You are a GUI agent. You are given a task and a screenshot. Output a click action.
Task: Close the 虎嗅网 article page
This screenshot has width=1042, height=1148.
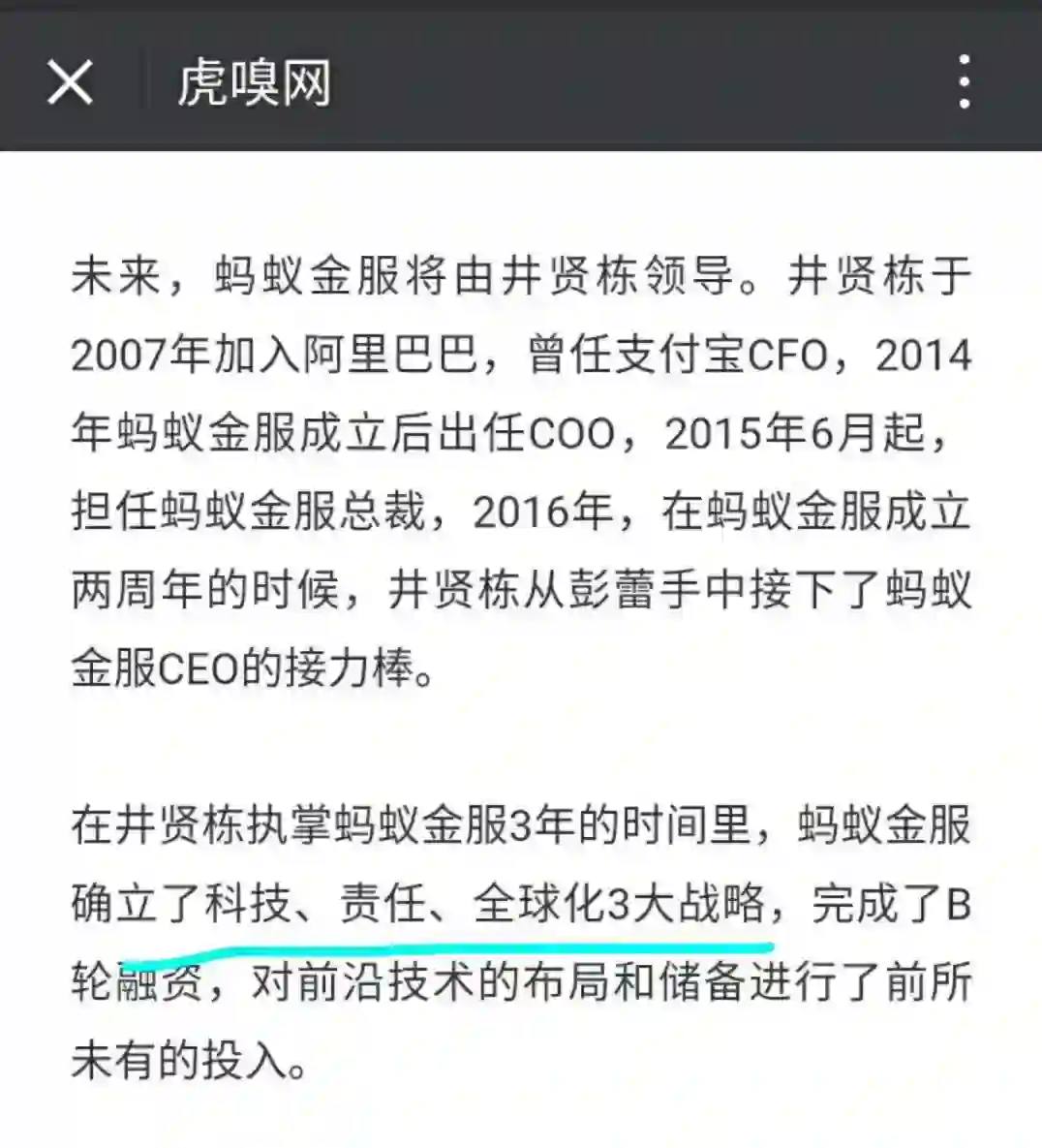[70, 81]
